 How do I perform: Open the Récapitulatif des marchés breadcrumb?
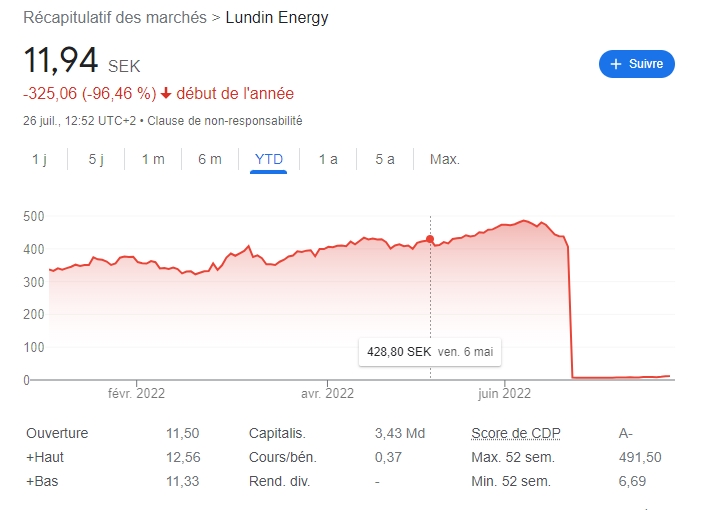pyautogui.click(x=115, y=18)
